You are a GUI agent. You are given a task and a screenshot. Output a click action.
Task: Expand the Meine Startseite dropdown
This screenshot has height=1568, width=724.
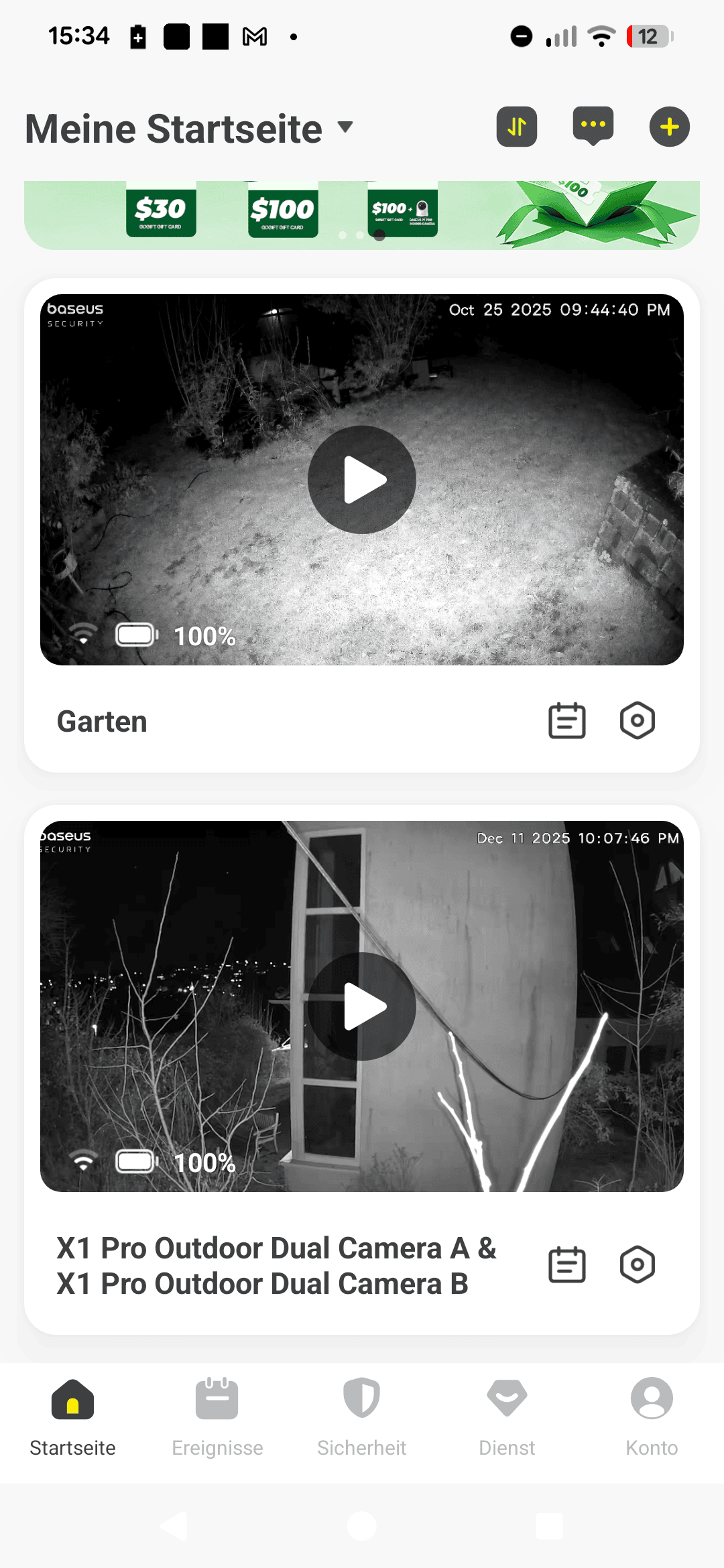[x=345, y=127]
